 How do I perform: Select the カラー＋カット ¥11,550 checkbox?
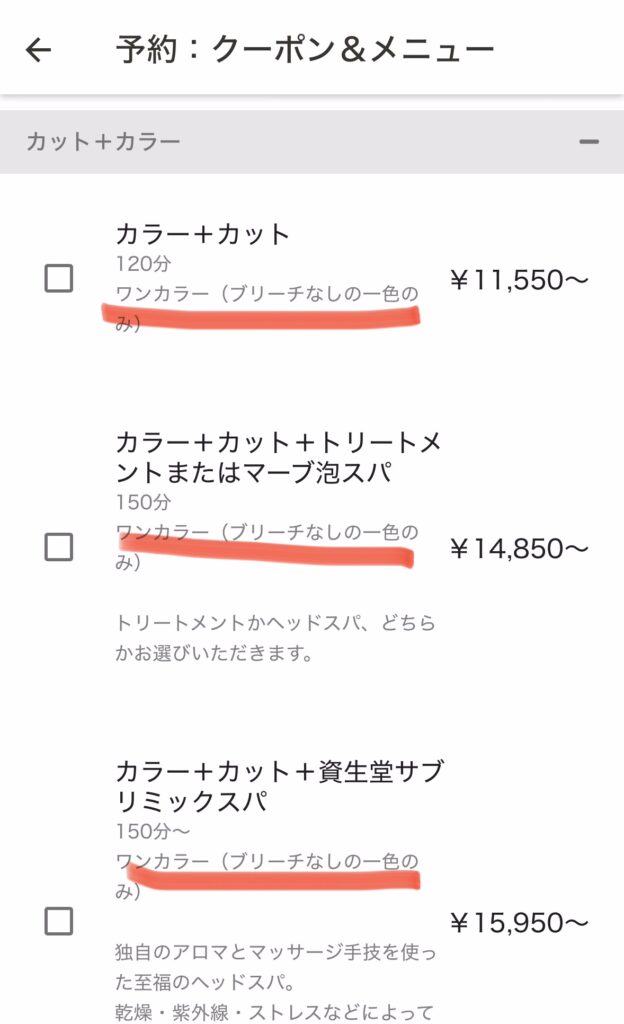pos(59,279)
